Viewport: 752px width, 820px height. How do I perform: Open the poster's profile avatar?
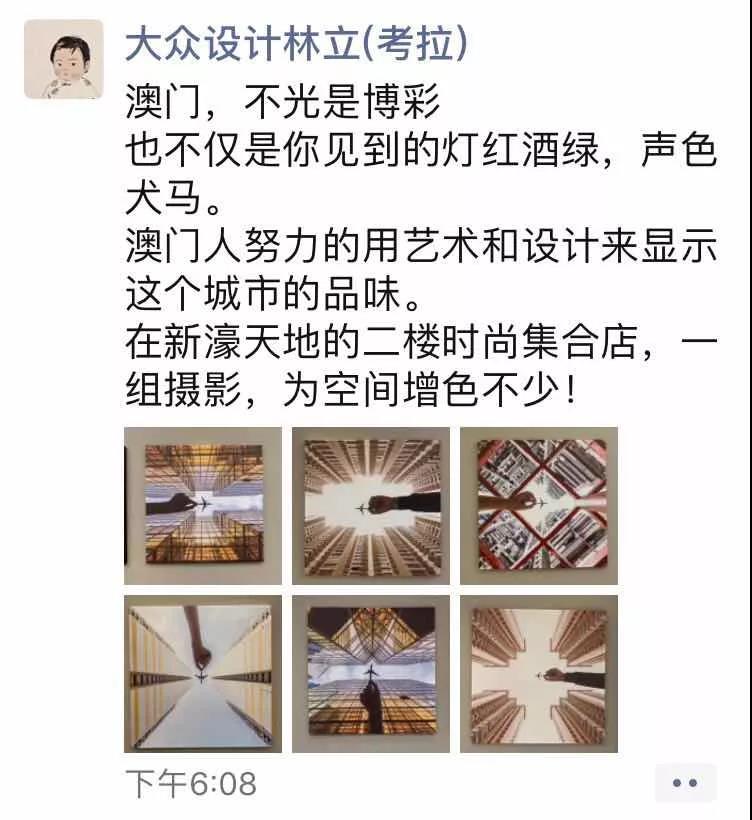(64, 59)
